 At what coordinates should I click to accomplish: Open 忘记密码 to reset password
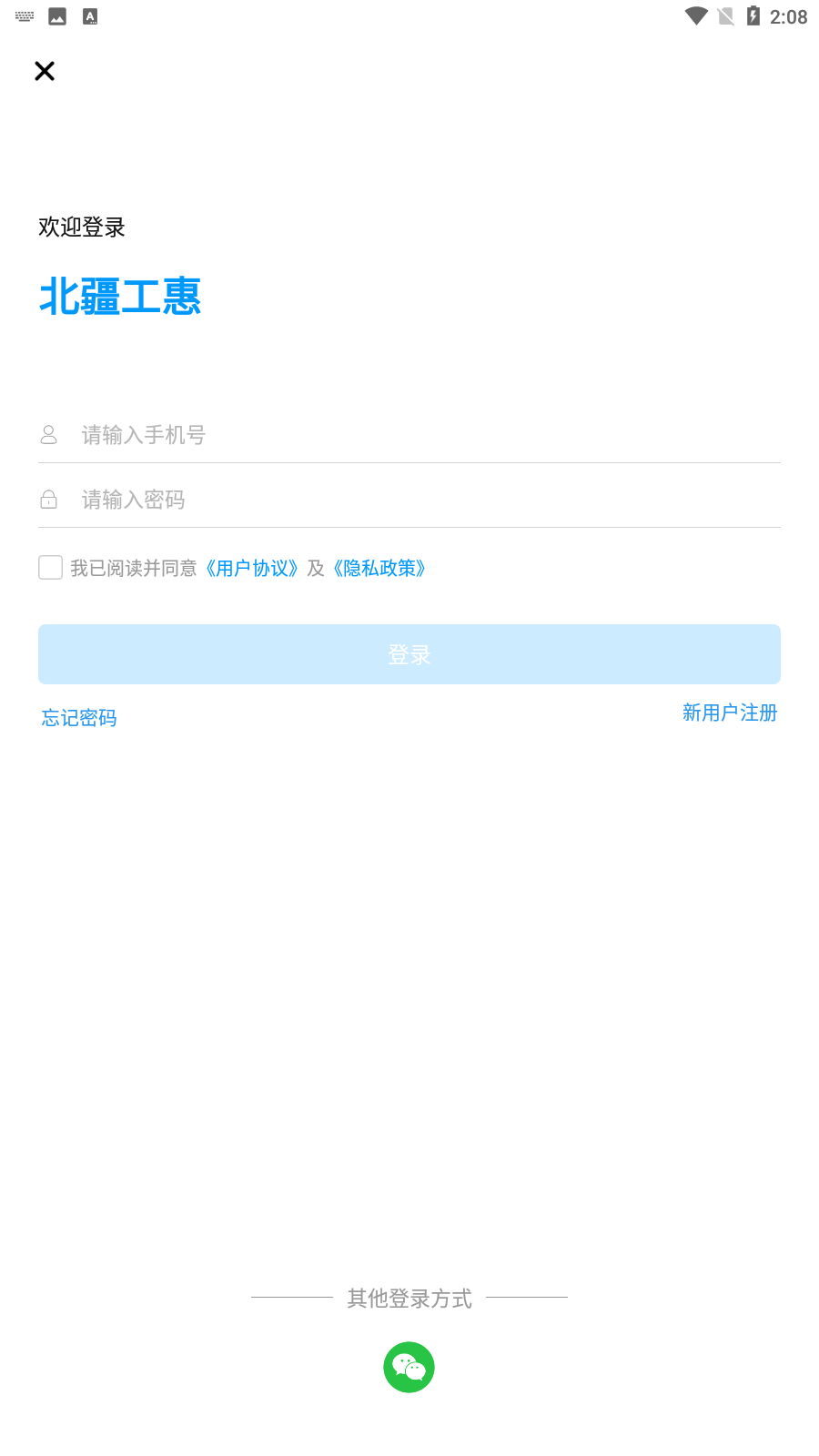tap(79, 718)
